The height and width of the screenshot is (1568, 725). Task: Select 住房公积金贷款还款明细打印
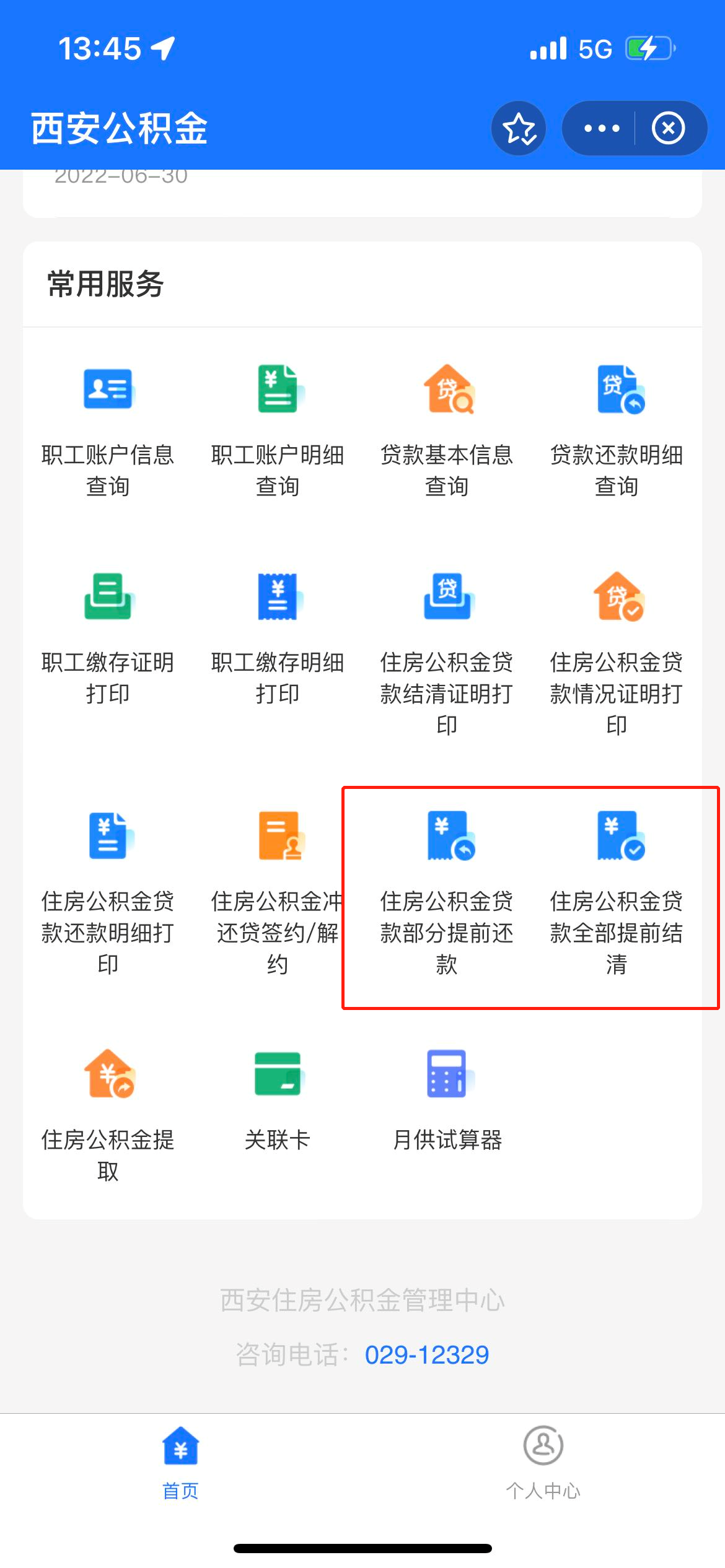coord(108,891)
